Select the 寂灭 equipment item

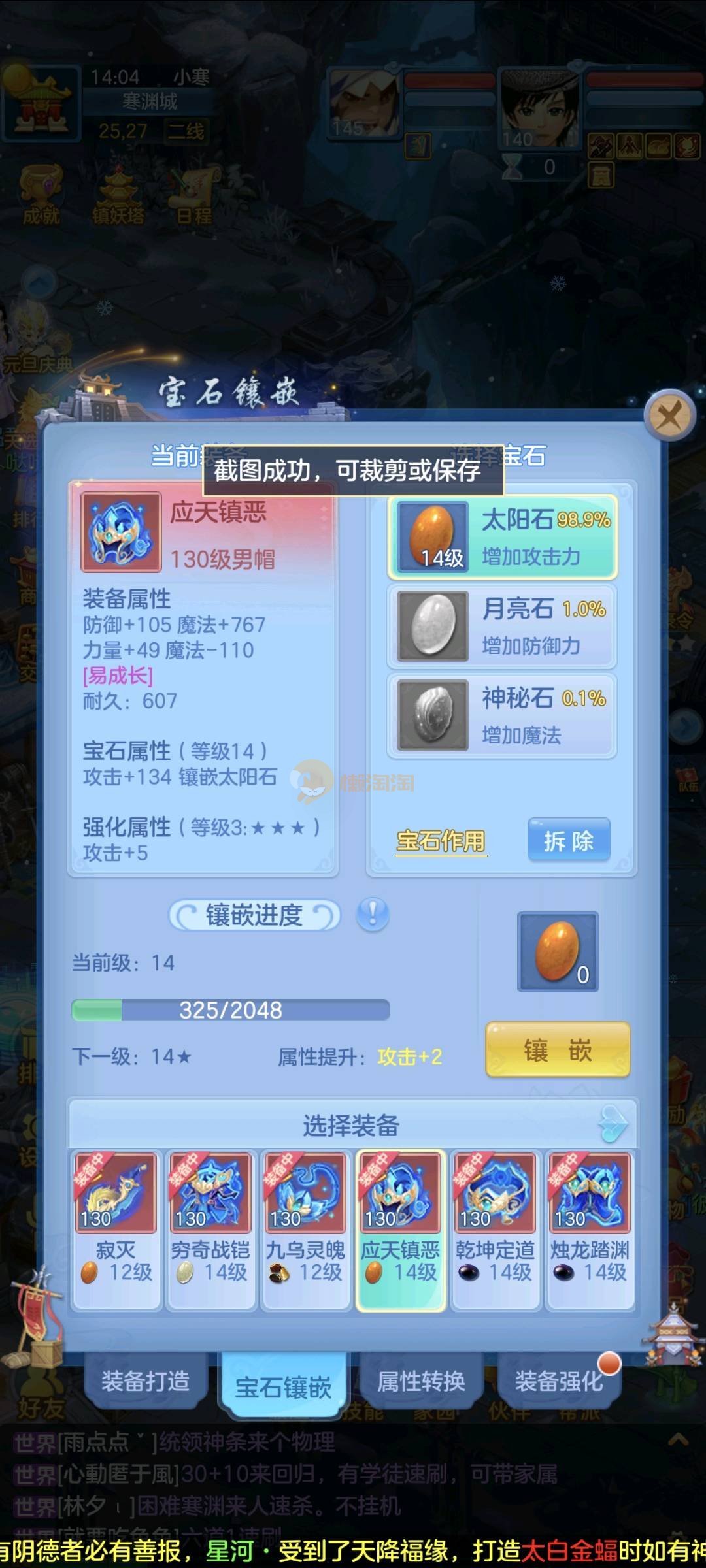point(116,1230)
